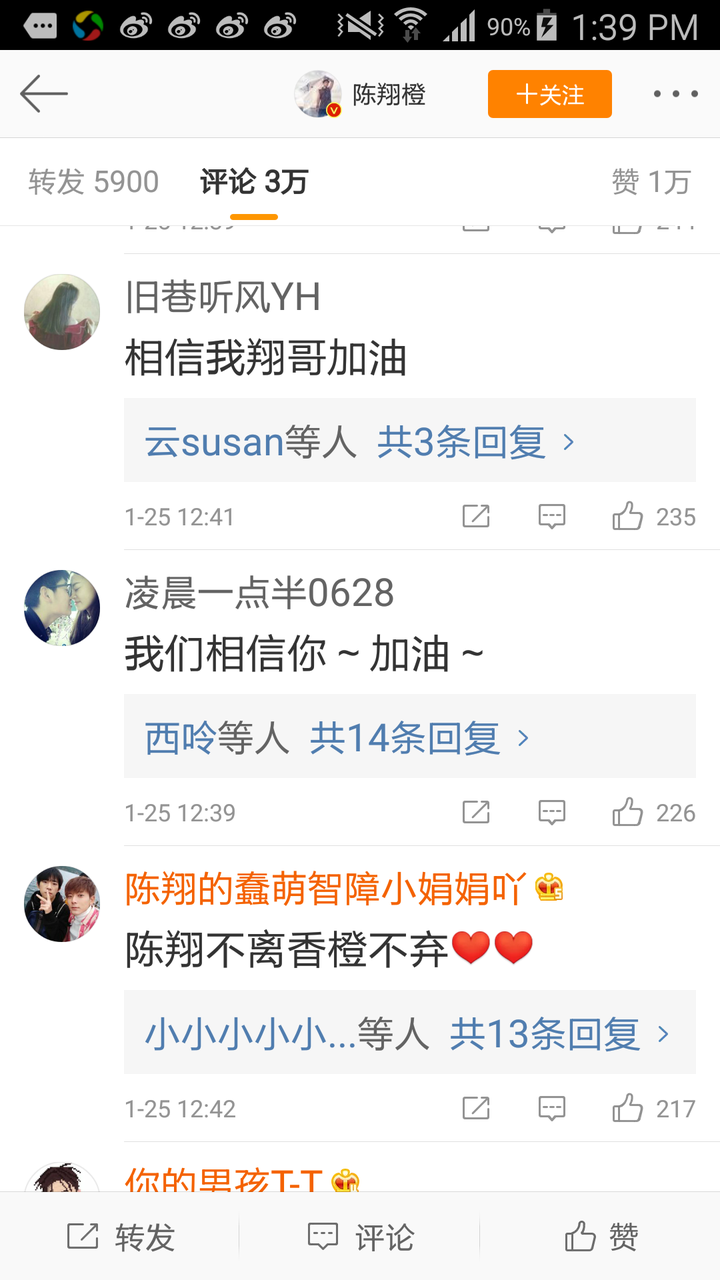720x1280 pixels.
Task: Like the 陈翔不离香橙不弃 comment
Action: click(x=628, y=1109)
